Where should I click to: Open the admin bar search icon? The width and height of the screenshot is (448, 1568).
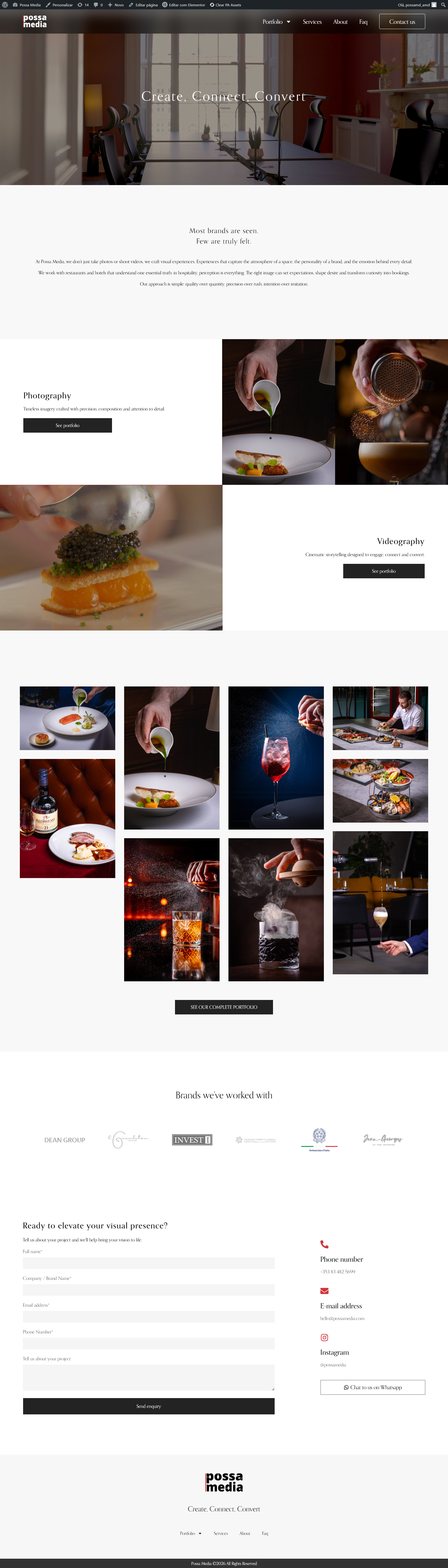coord(443,5)
